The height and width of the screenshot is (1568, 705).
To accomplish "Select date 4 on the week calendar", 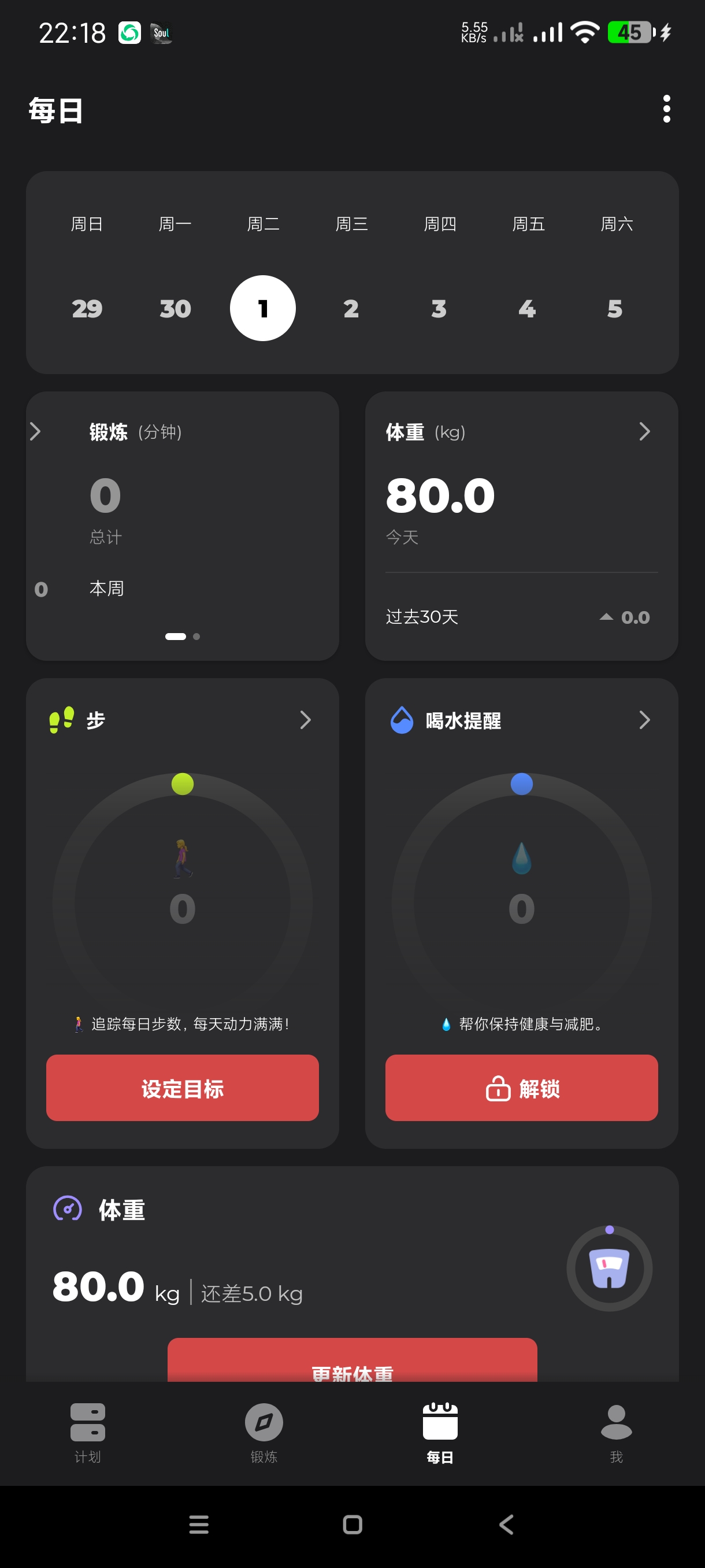I will click(527, 309).
